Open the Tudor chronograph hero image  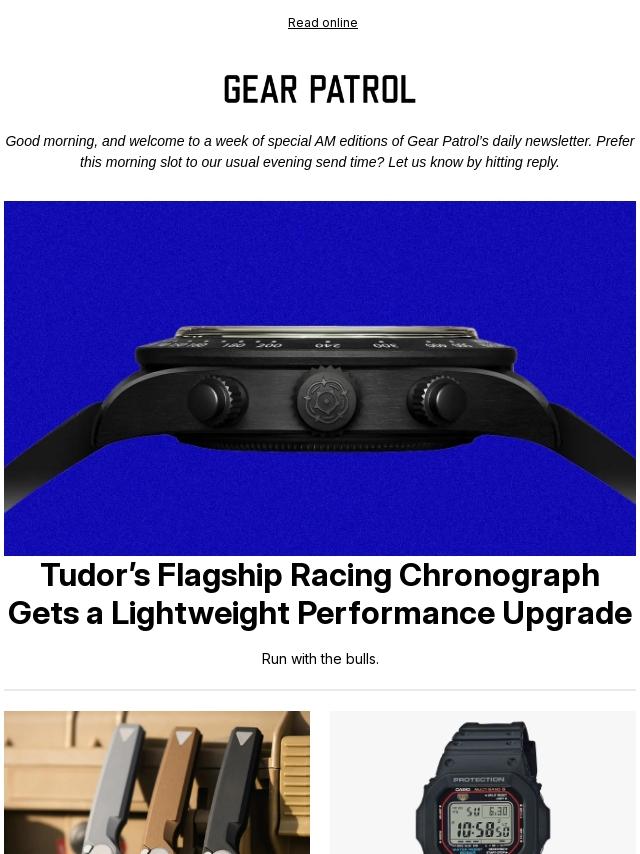tap(320, 378)
